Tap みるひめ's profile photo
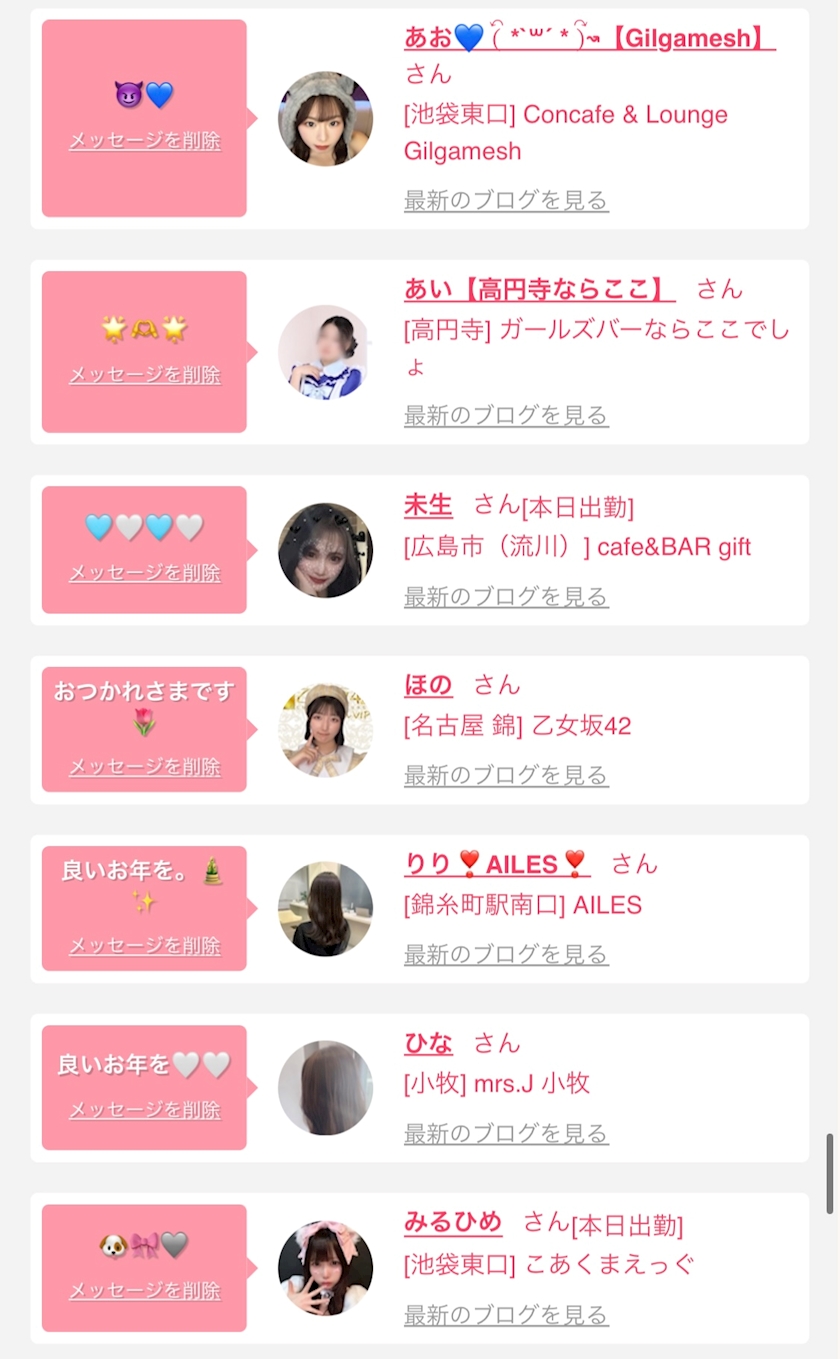The width and height of the screenshot is (840, 1359). tap(325, 1267)
